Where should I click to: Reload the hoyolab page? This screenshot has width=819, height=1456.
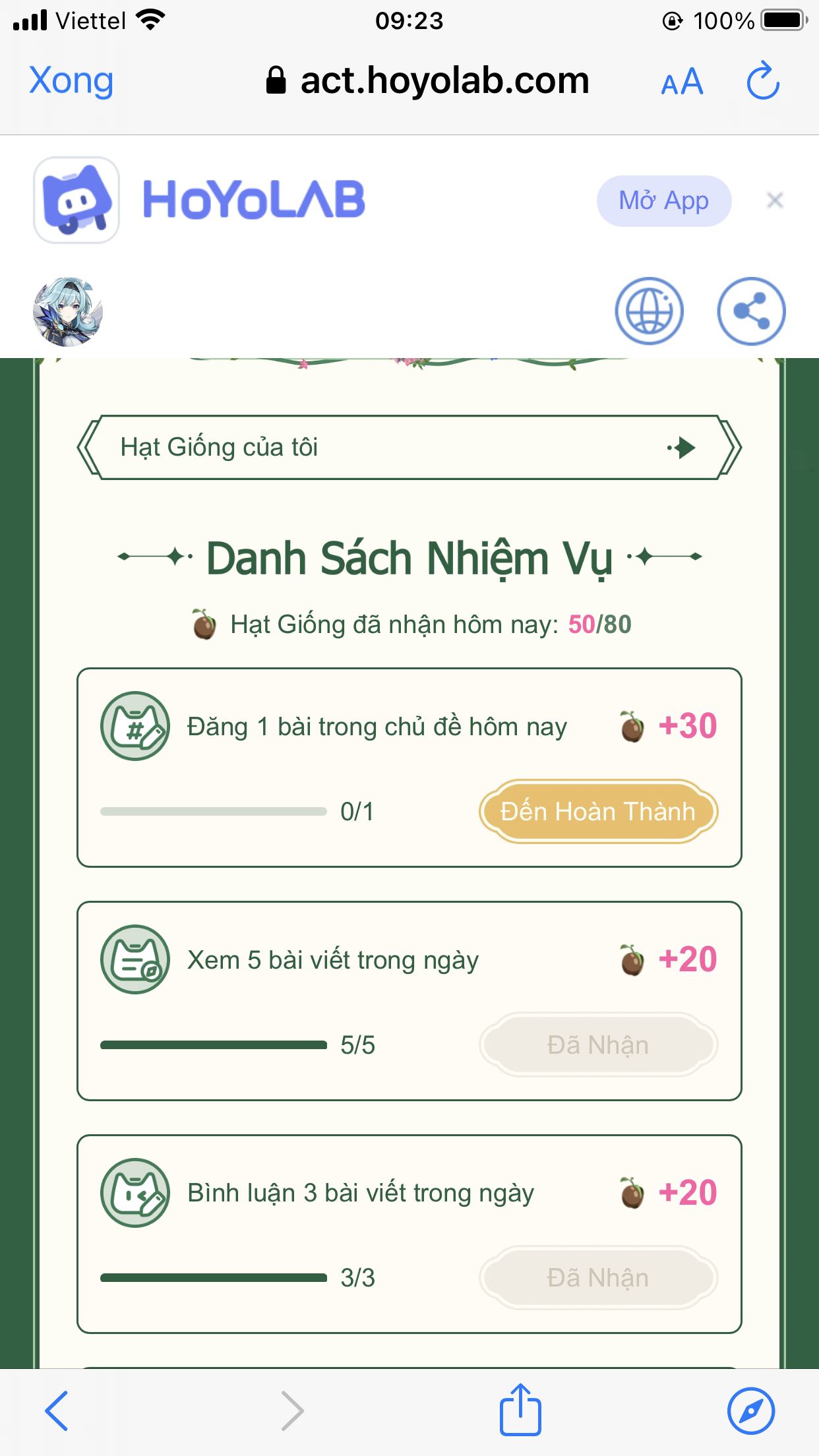click(x=763, y=82)
